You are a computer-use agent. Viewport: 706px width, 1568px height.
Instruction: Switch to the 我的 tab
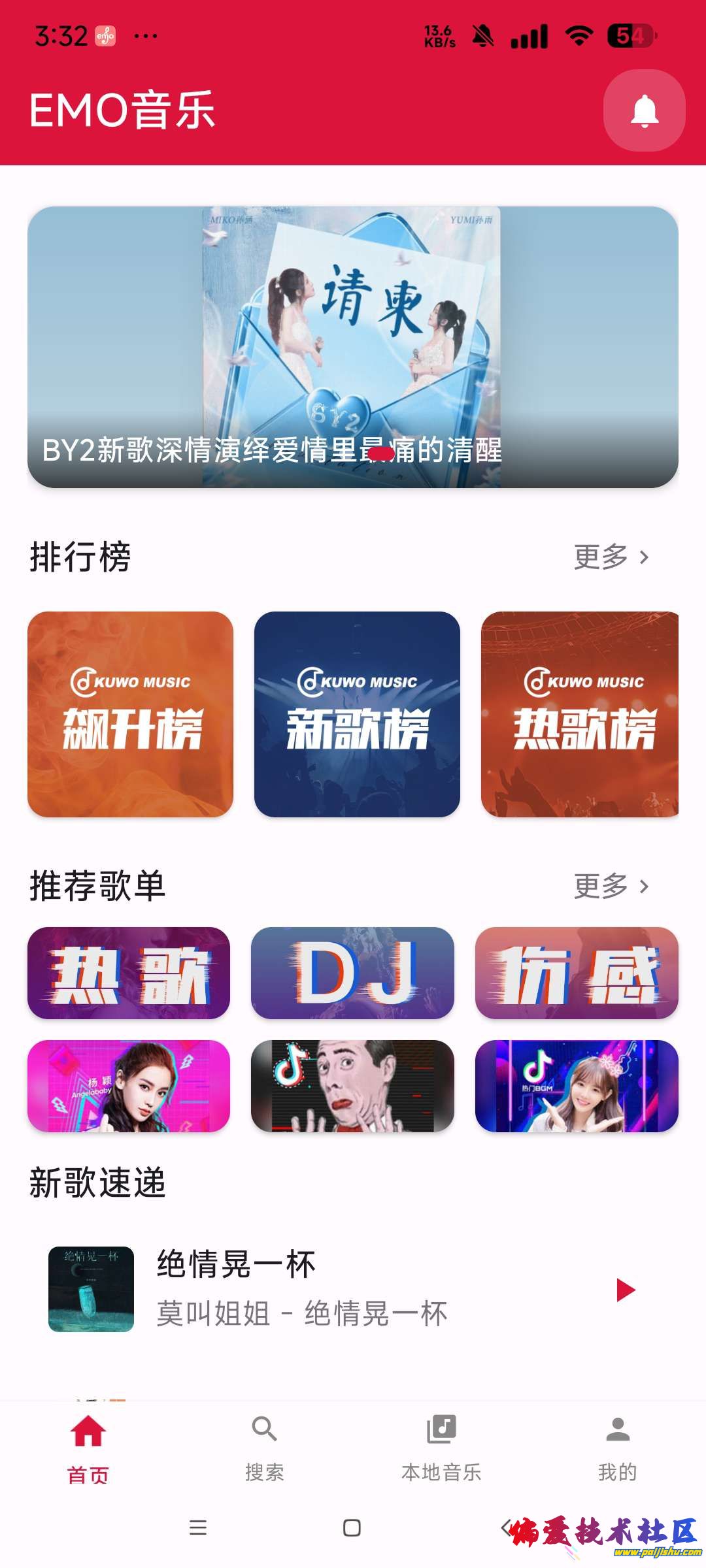pyautogui.click(x=618, y=1448)
